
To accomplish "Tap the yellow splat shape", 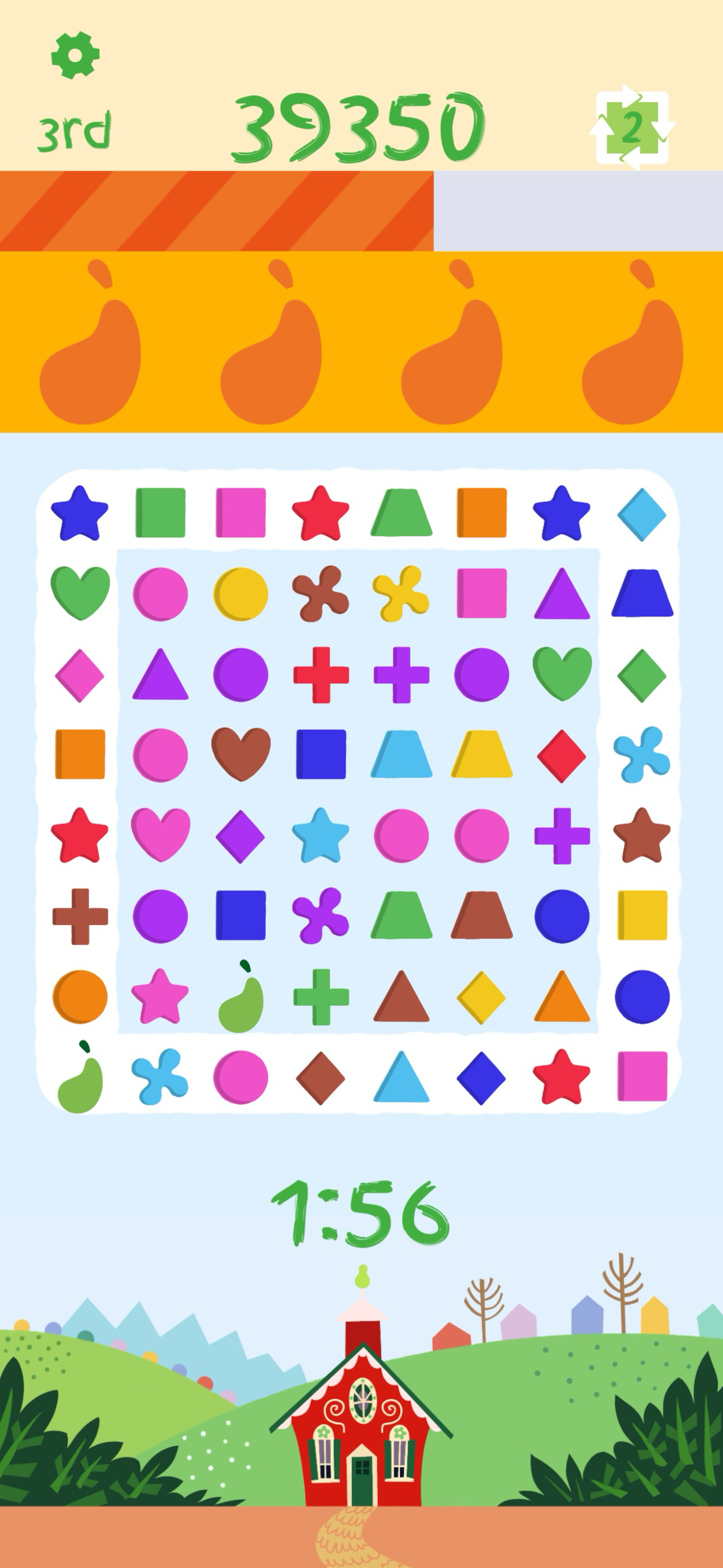I will 400,593.
